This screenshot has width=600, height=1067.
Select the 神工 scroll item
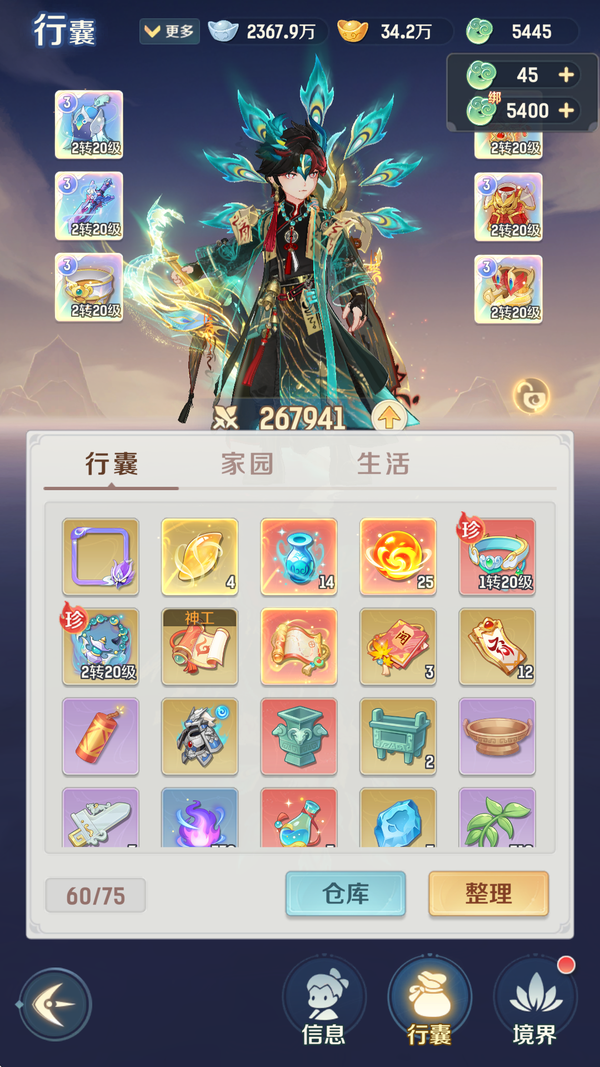point(200,647)
